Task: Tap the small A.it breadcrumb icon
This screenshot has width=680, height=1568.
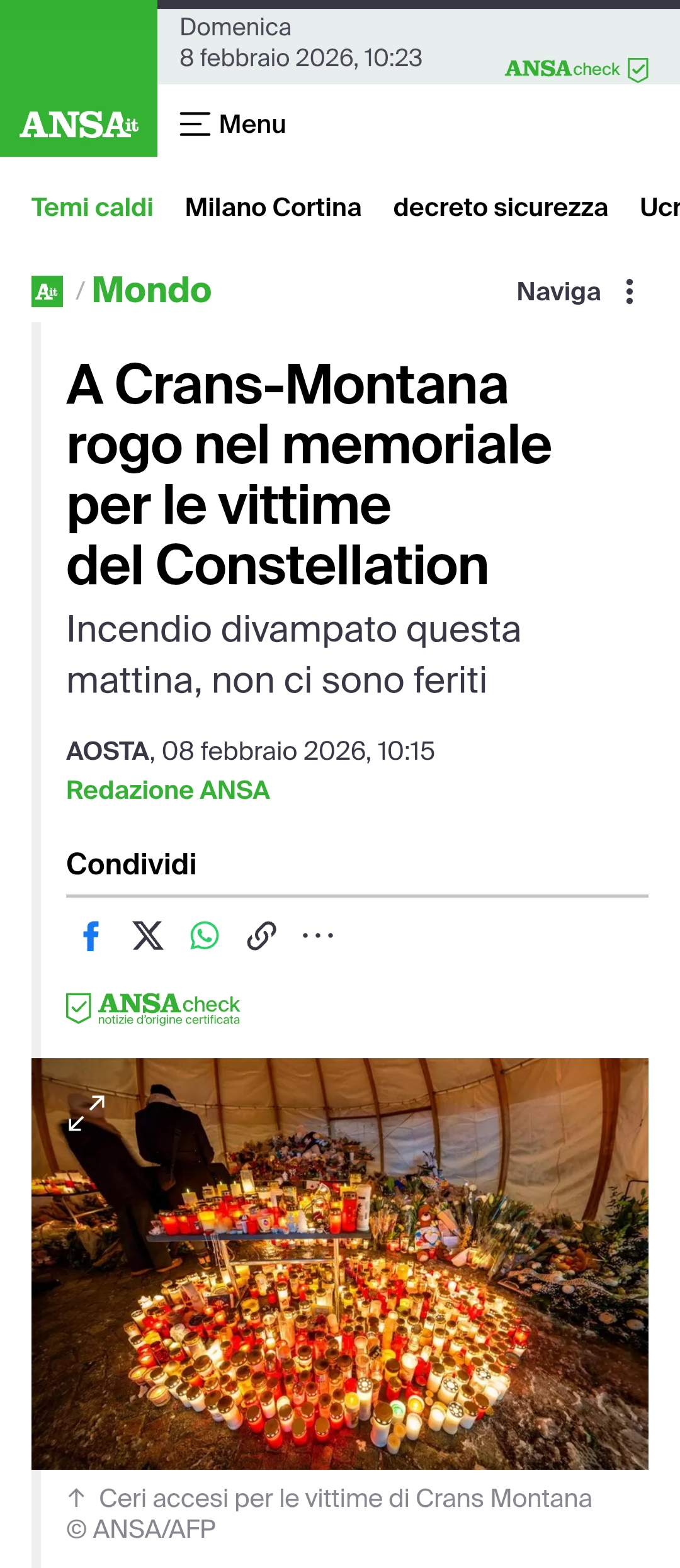Action: point(47,291)
